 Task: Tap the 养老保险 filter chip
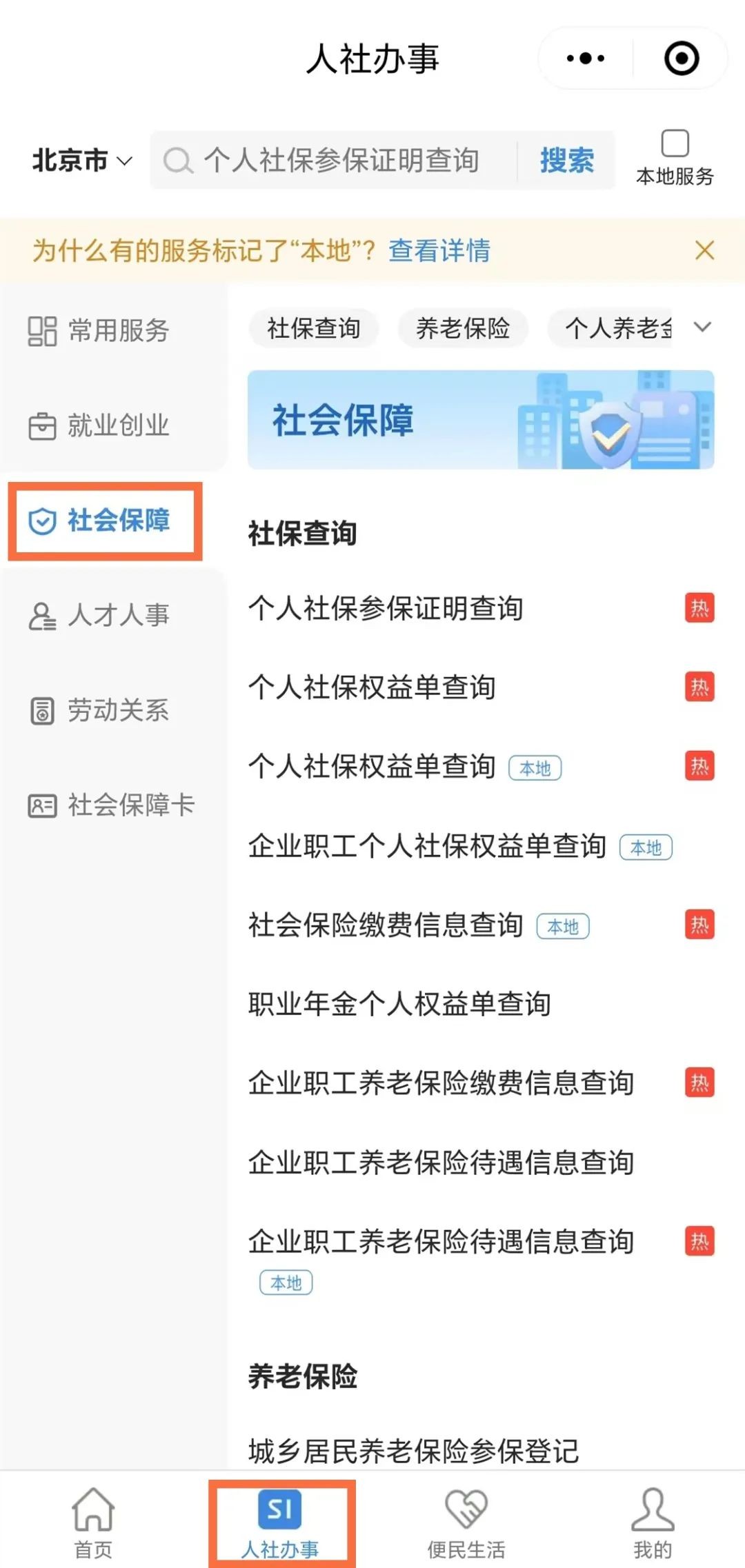click(x=462, y=328)
